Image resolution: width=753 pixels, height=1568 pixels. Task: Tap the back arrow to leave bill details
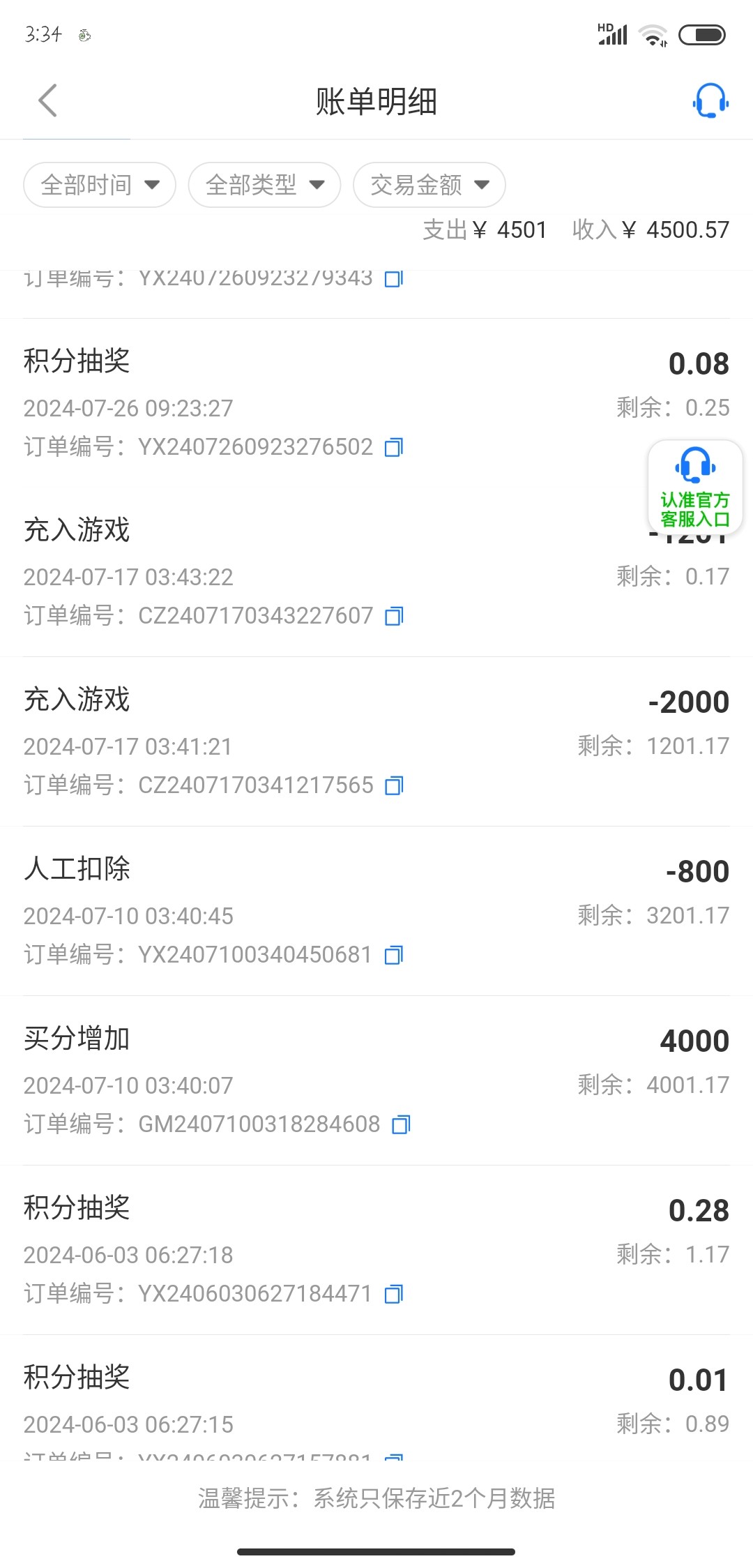click(47, 100)
